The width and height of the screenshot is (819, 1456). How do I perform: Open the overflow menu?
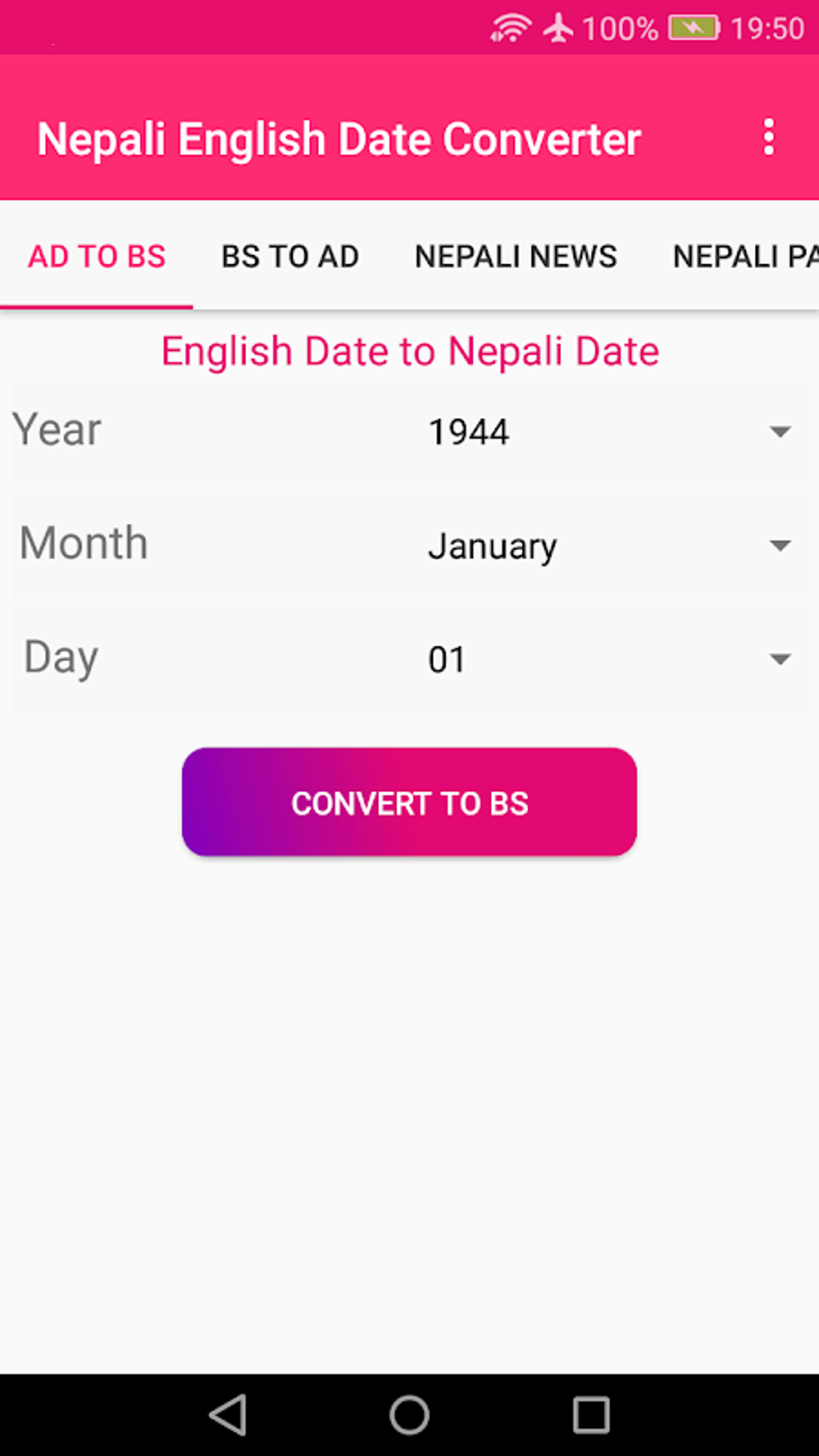coord(768,137)
